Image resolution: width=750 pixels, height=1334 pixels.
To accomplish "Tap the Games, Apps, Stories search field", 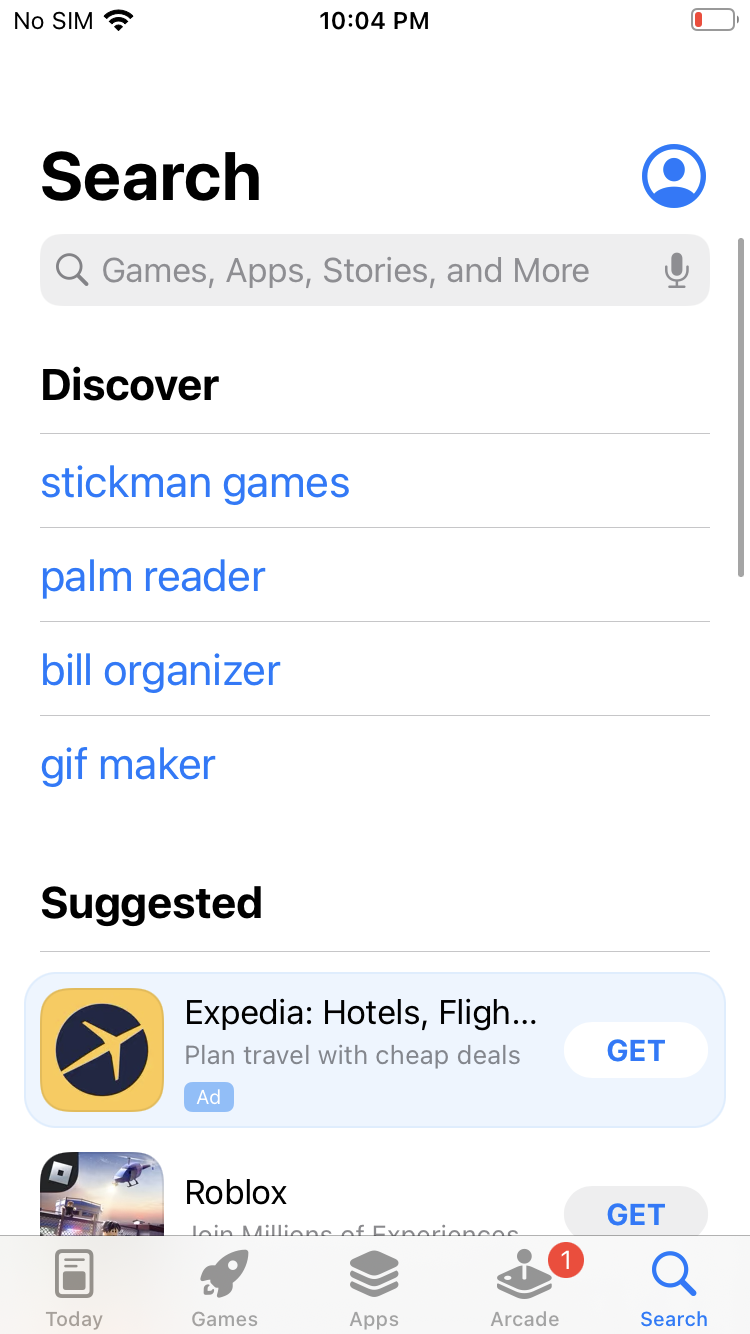I will (360, 270).
